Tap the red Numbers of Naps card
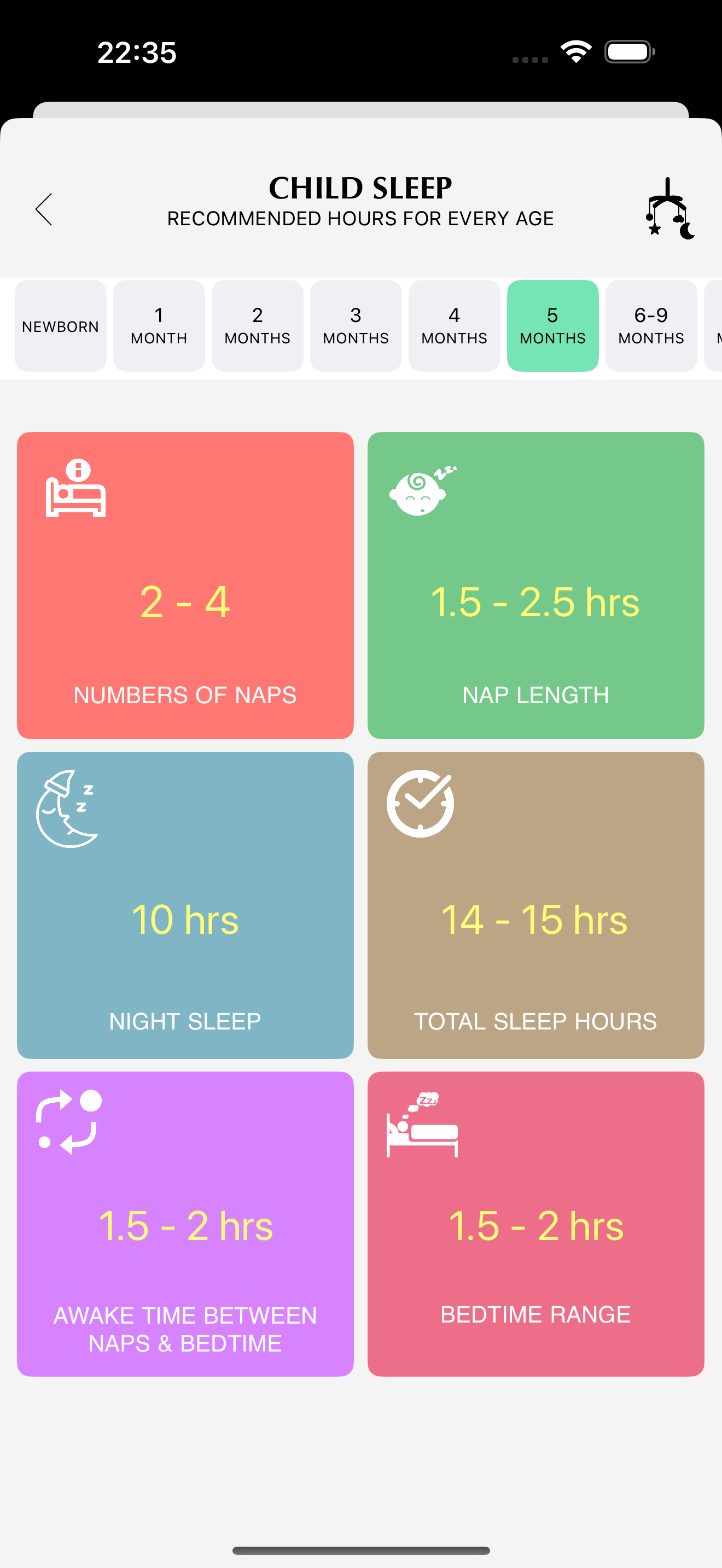The height and width of the screenshot is (1568, 722). pyautogui.click(x=185, y=584)
